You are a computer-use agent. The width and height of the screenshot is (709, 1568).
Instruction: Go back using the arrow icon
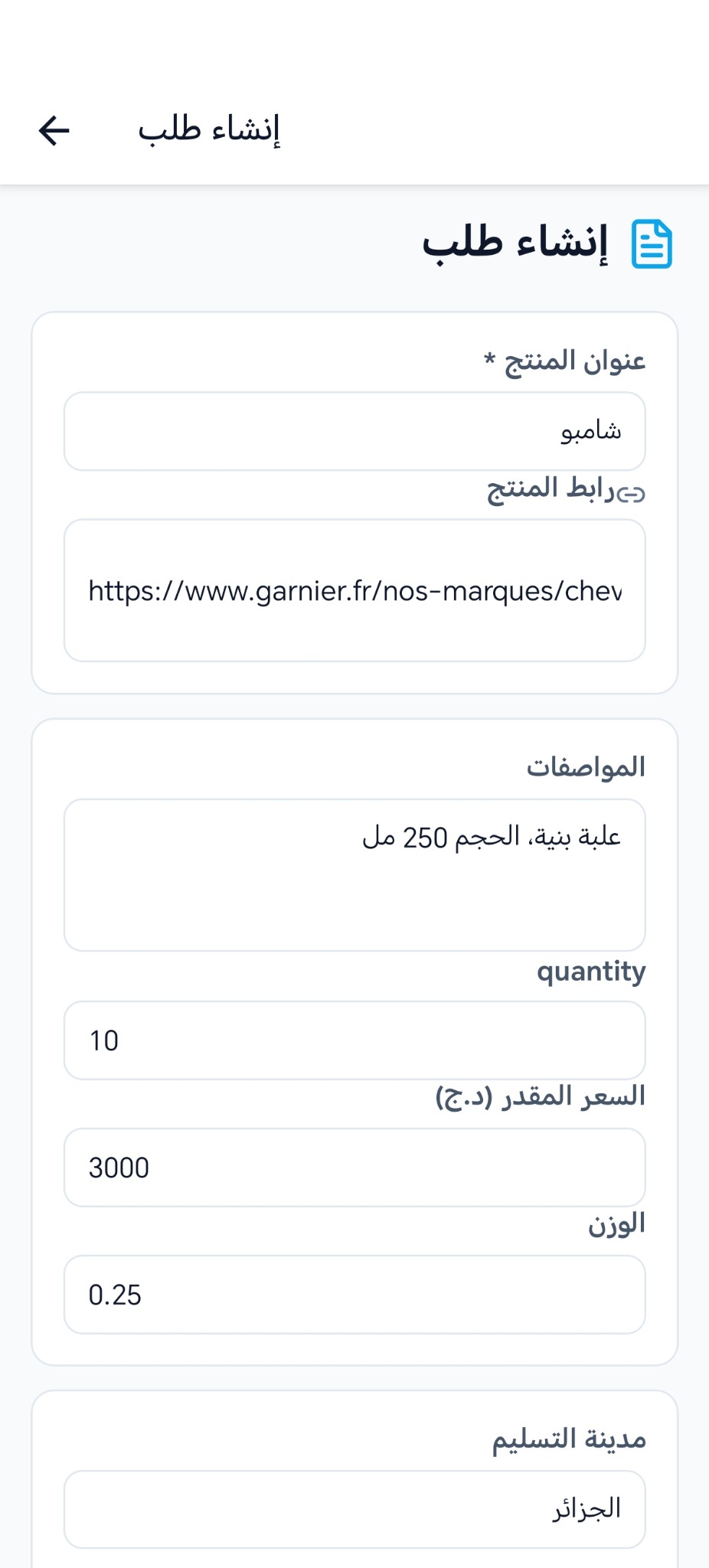[54, 130]
